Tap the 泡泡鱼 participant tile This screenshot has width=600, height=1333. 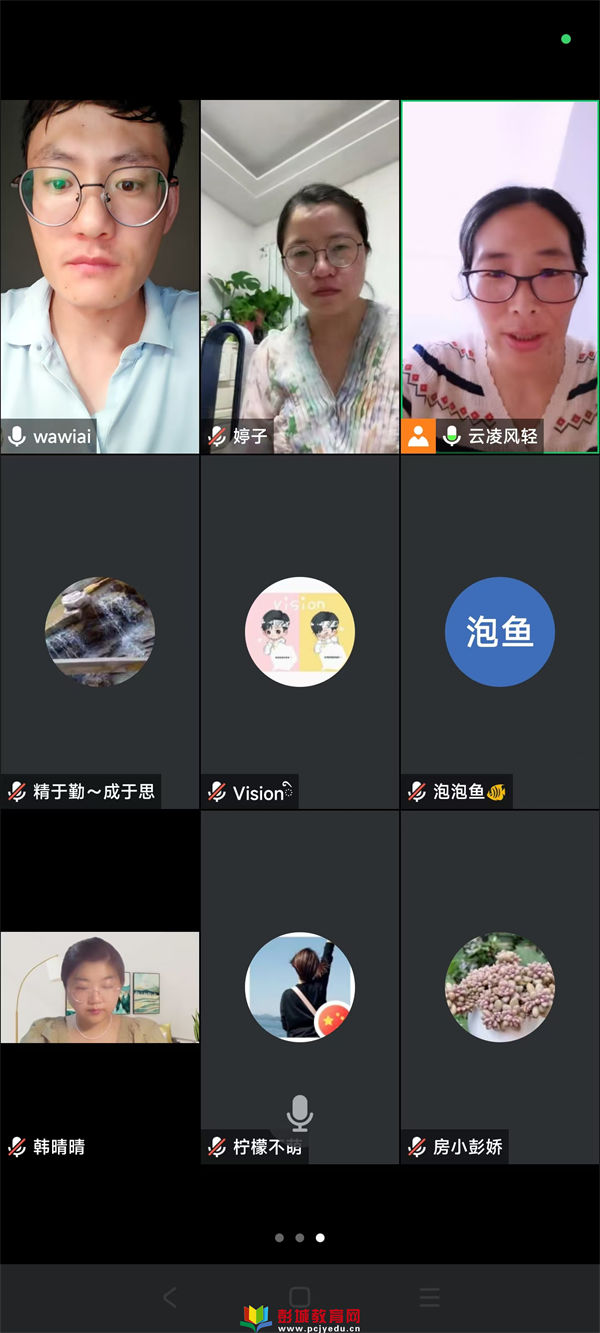(x=500, y=631)
